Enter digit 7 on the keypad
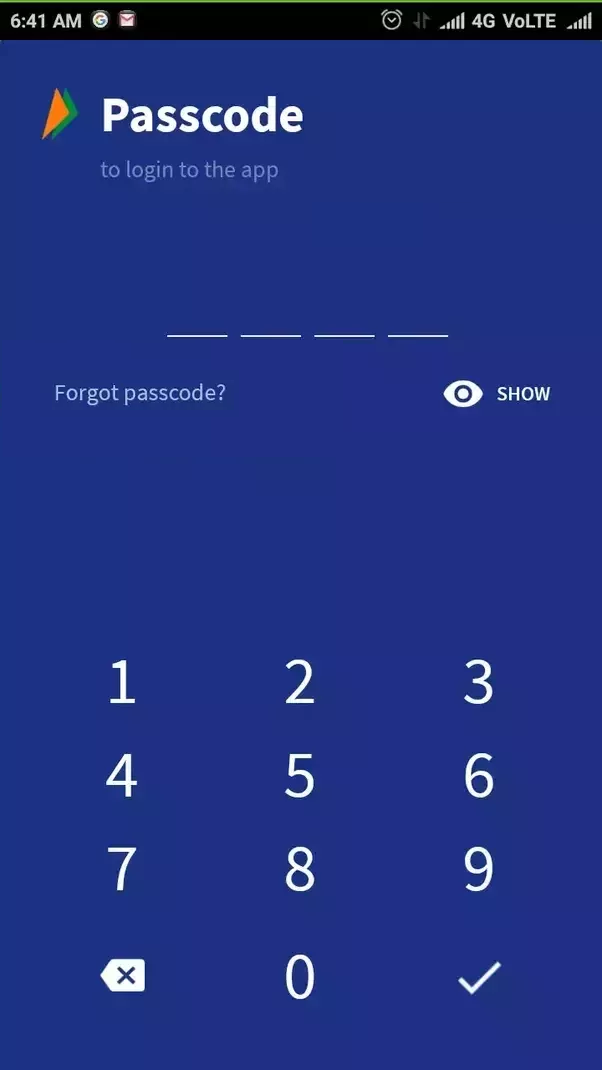Screen dimensions: 602x1070 point(122,869)
